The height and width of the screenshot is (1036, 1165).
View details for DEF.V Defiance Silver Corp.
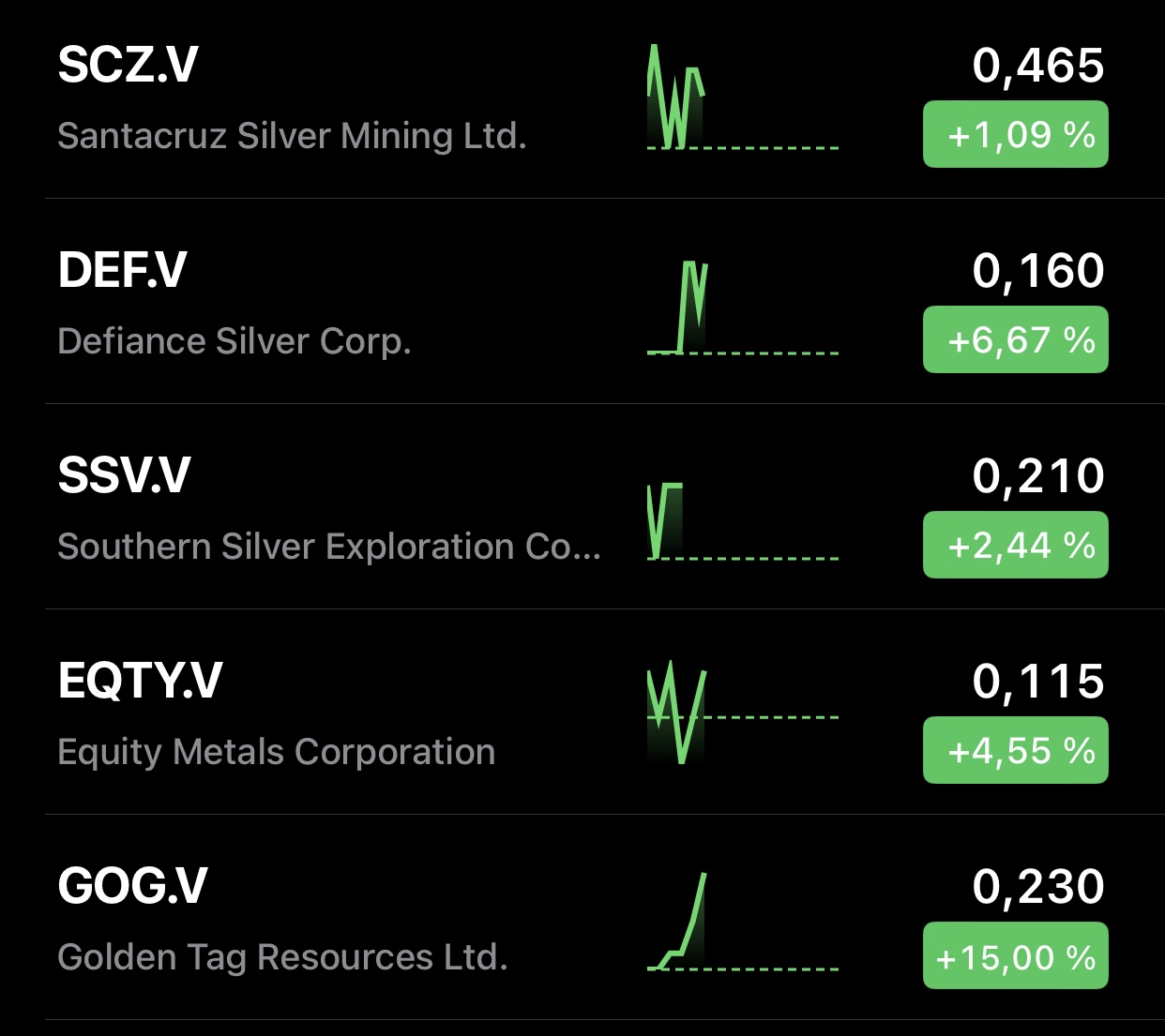[235, 304]
